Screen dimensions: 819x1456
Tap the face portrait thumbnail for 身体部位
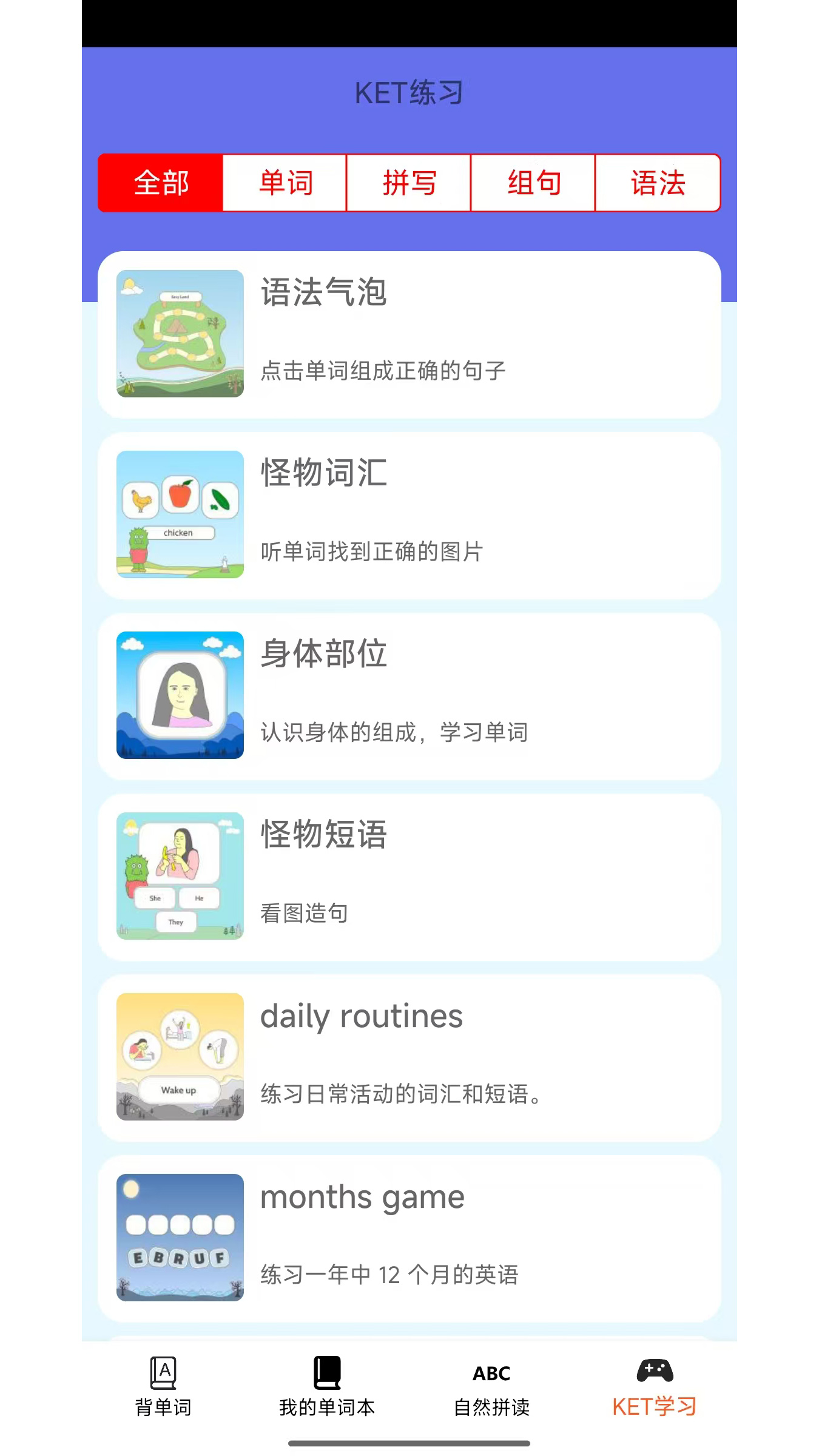(x=179, y=695)
